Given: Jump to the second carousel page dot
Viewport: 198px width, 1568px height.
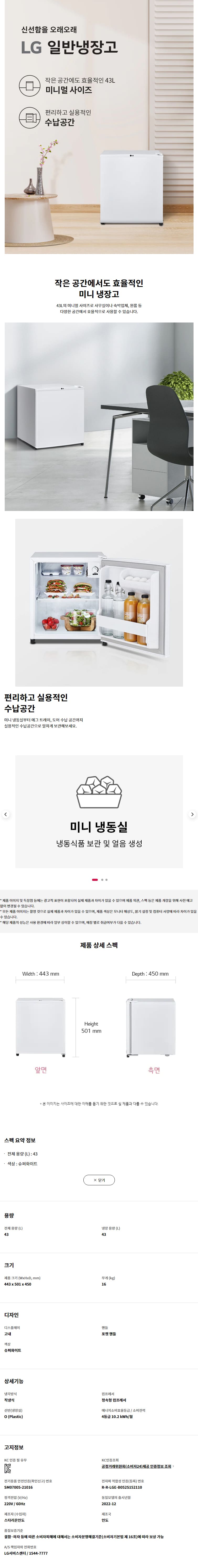Looking at the screenshot, I should (102, 879).
